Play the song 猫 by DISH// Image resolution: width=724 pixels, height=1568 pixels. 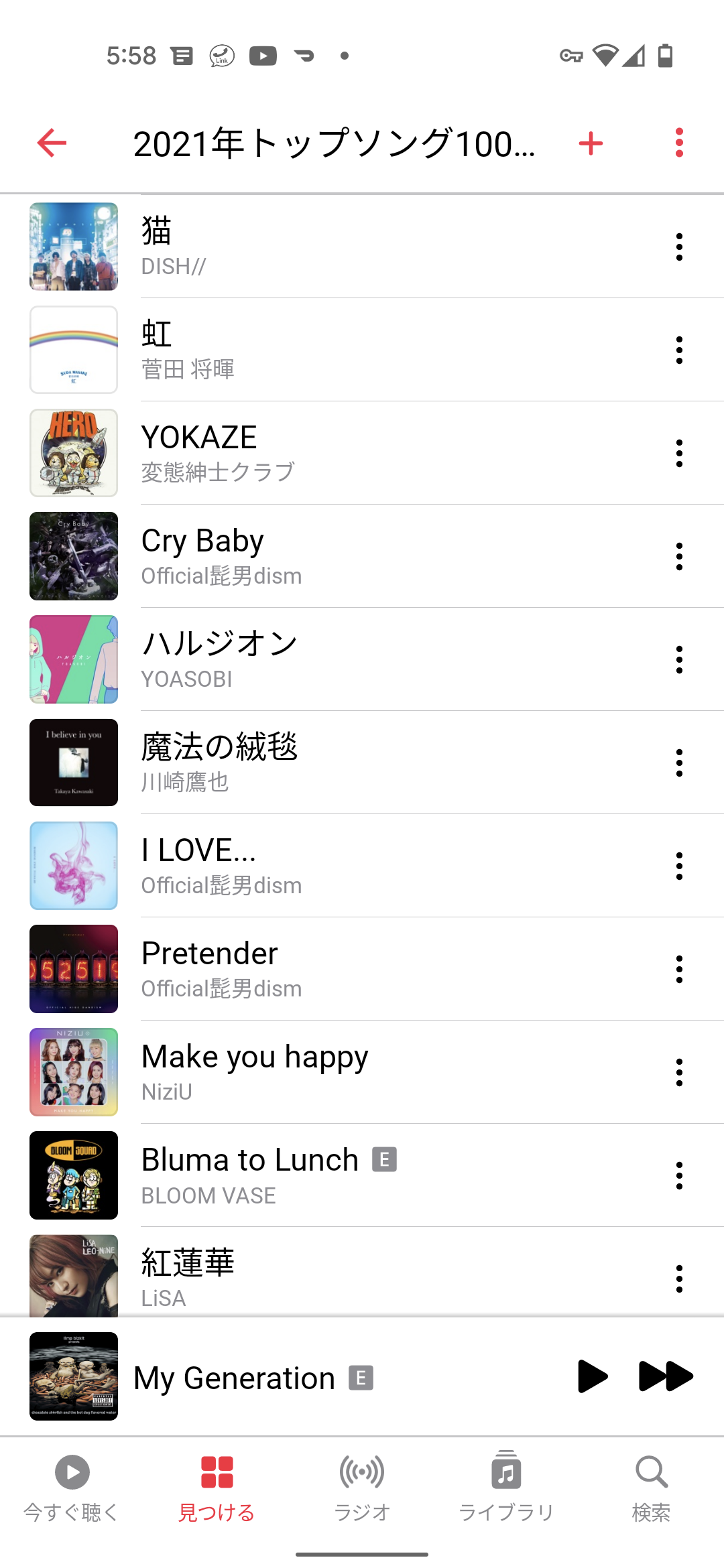[335, 247]
